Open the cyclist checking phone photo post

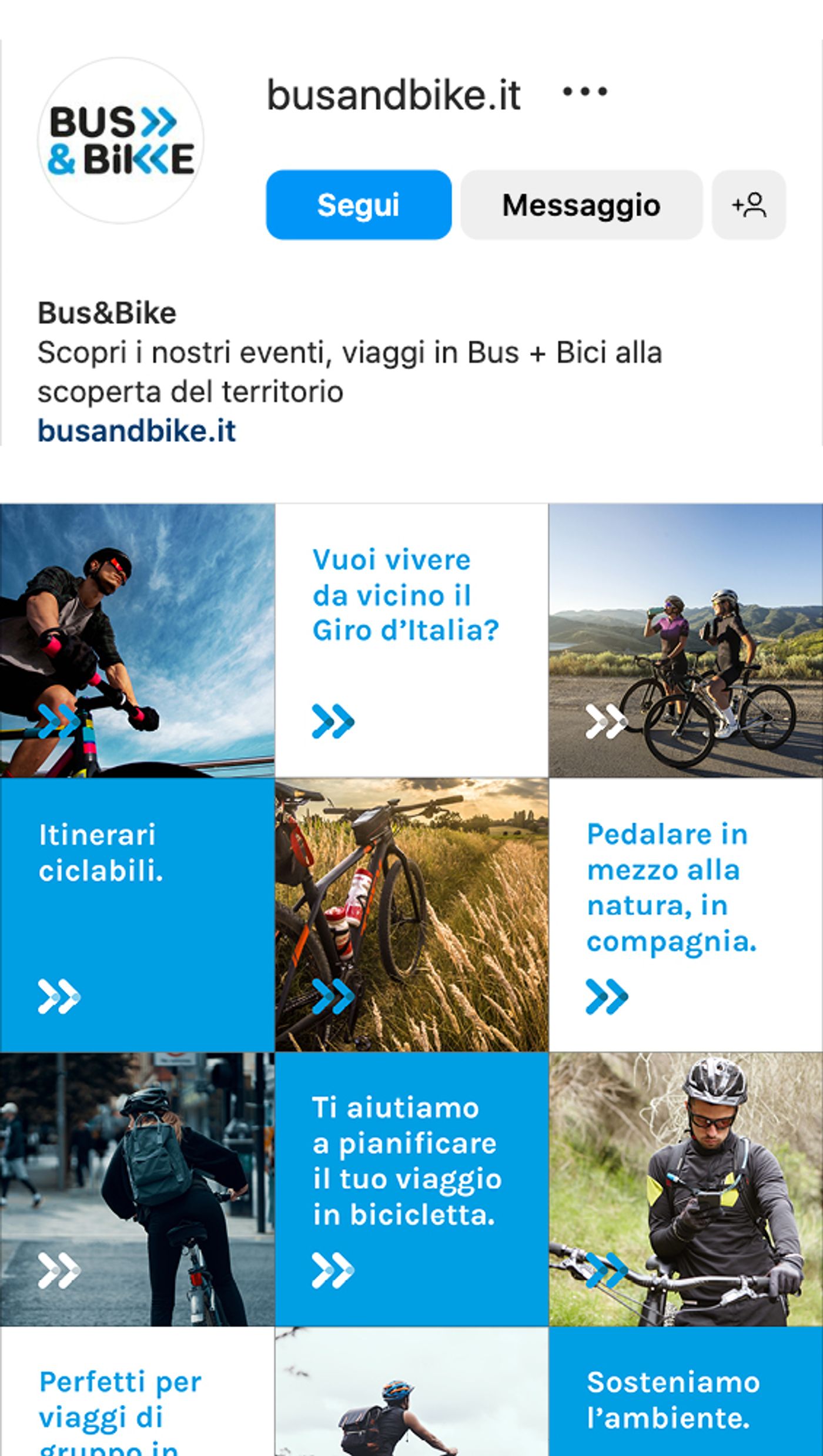[x=686, y=1189]
